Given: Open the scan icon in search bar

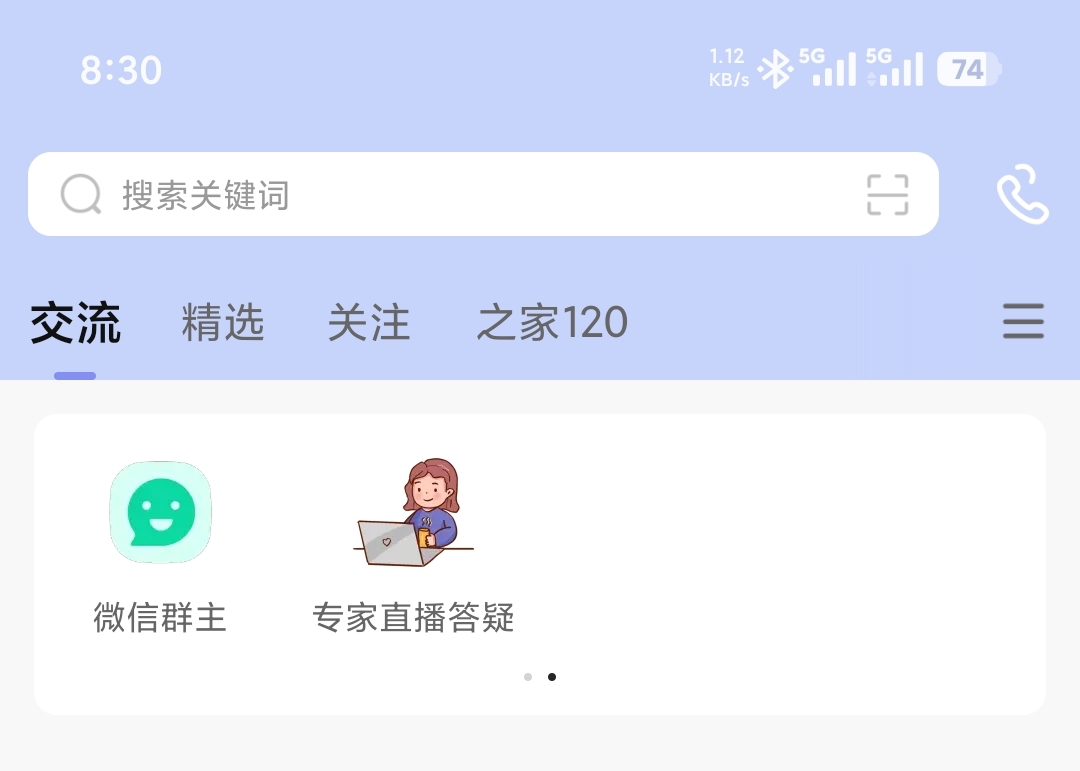Looking at the screenshot, I should 887,194.
